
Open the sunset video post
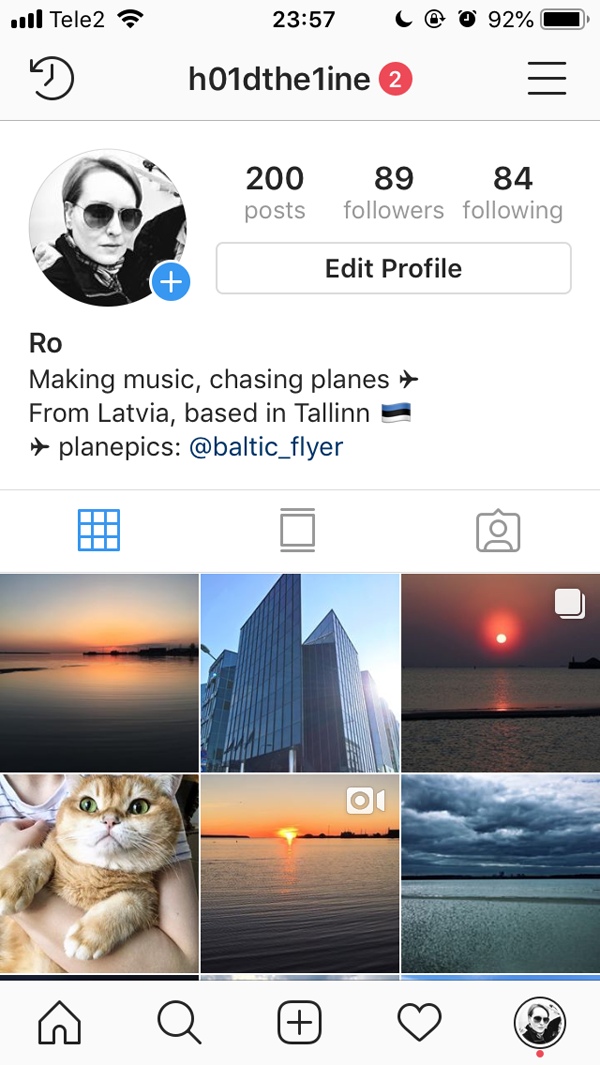pos(300,873)
